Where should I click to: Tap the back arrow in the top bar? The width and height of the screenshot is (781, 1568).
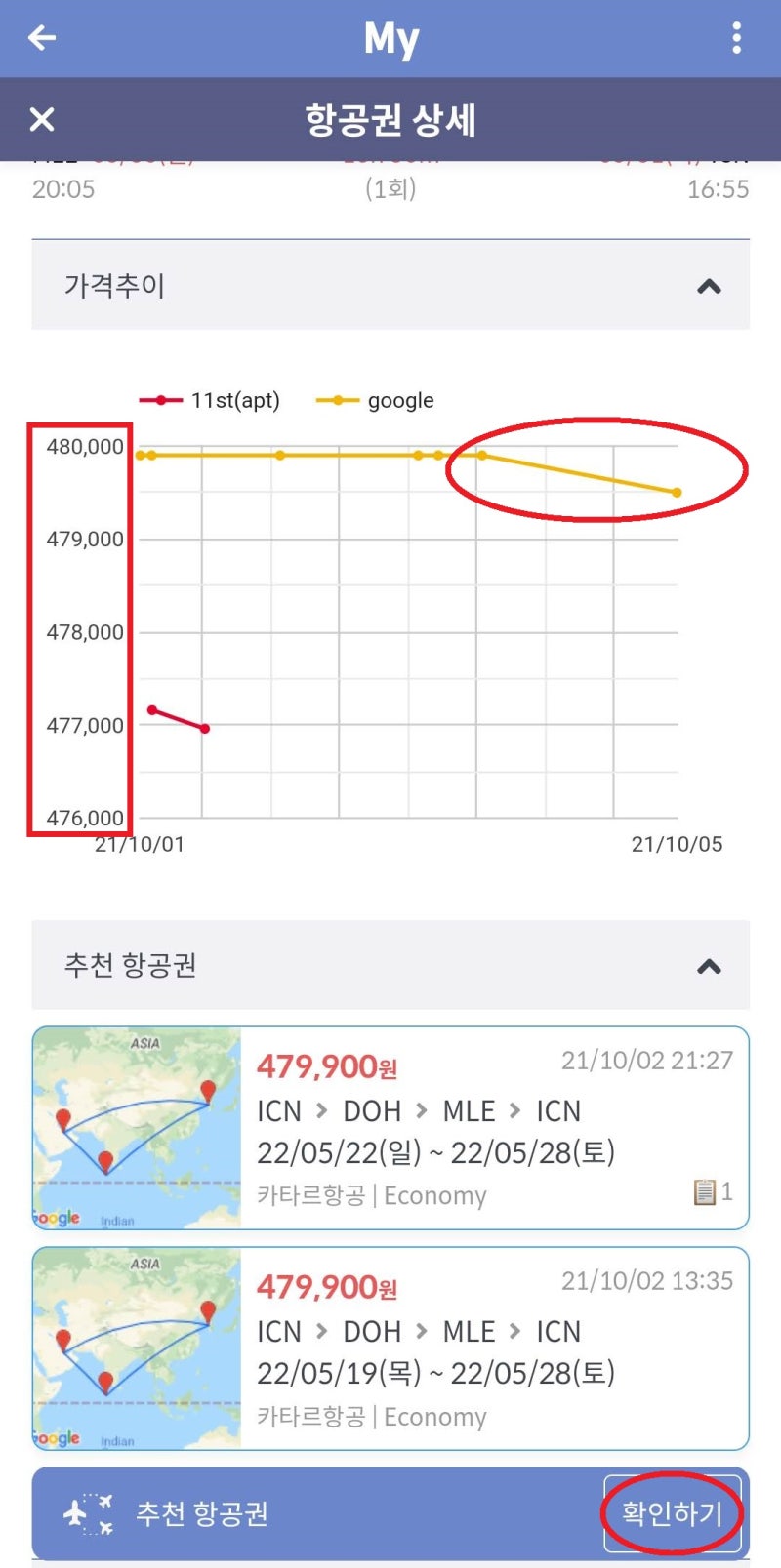[x=41, y=37]
